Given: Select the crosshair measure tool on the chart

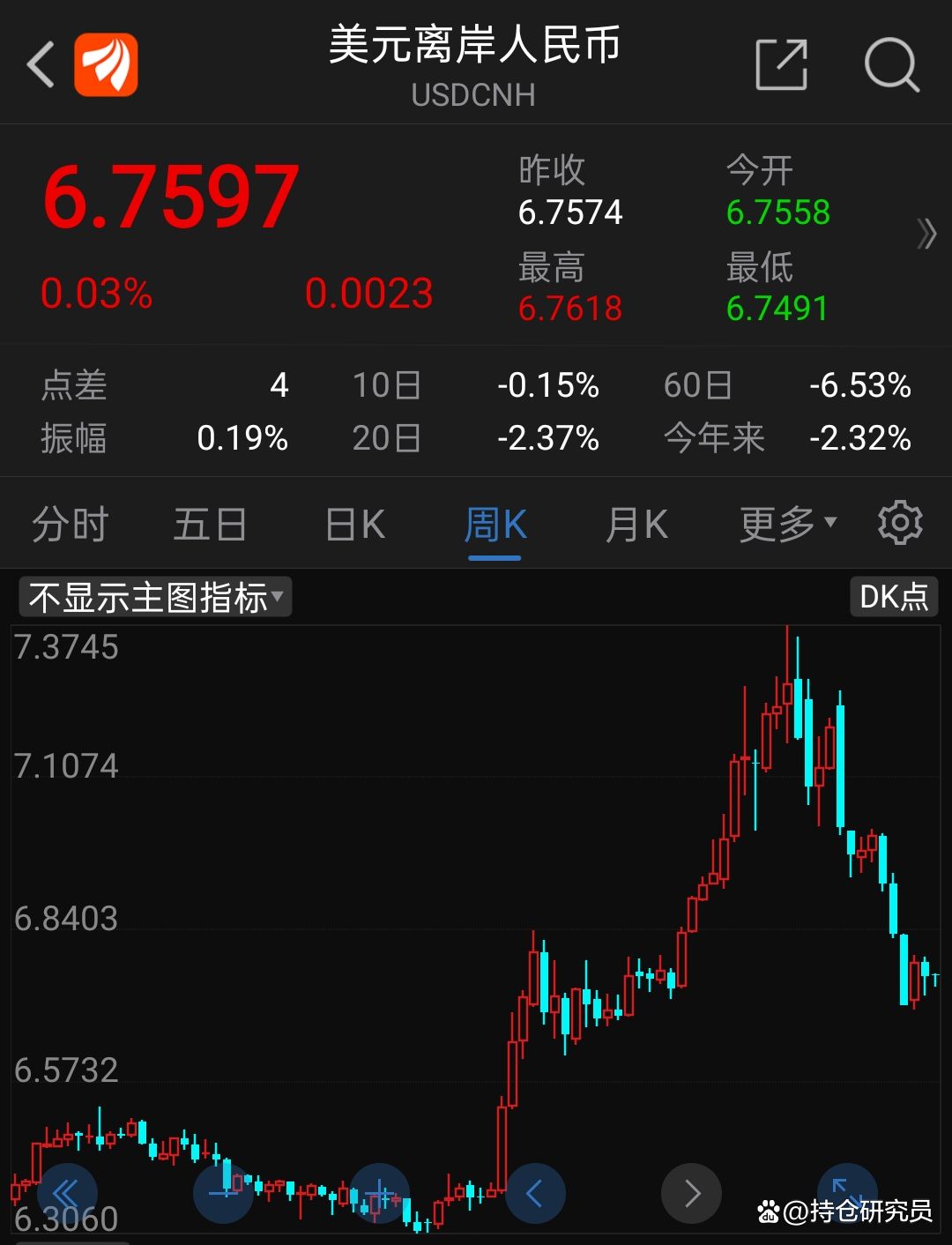Looking at the screenshot, I should pyautogui.click(x=379, y=1192).
